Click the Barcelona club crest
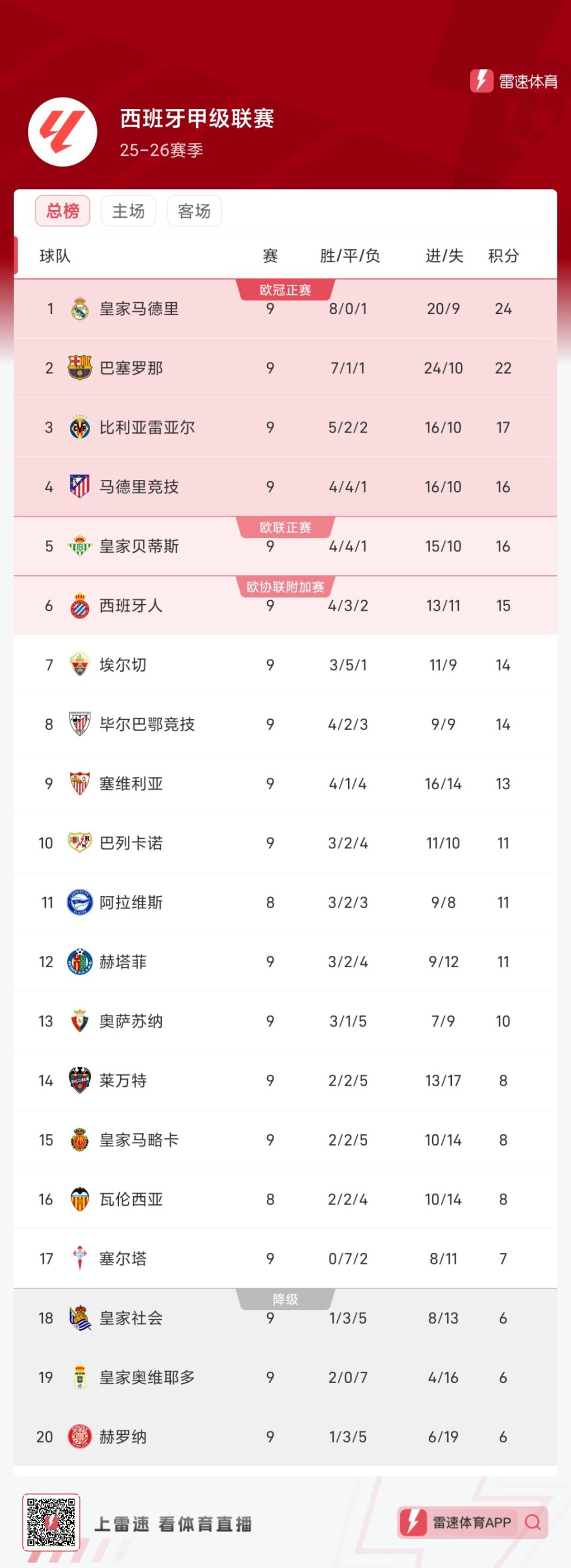 coord(79,368)
